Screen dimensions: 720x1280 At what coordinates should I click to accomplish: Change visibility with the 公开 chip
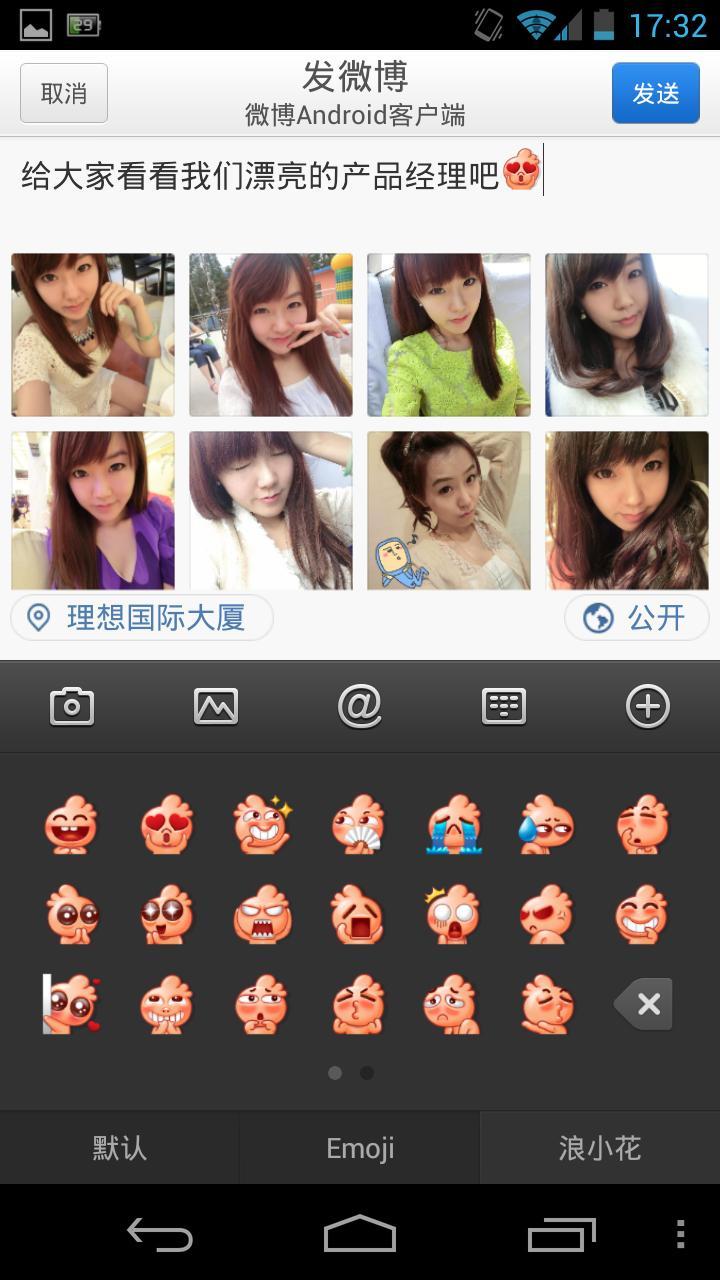coord(637,618)
